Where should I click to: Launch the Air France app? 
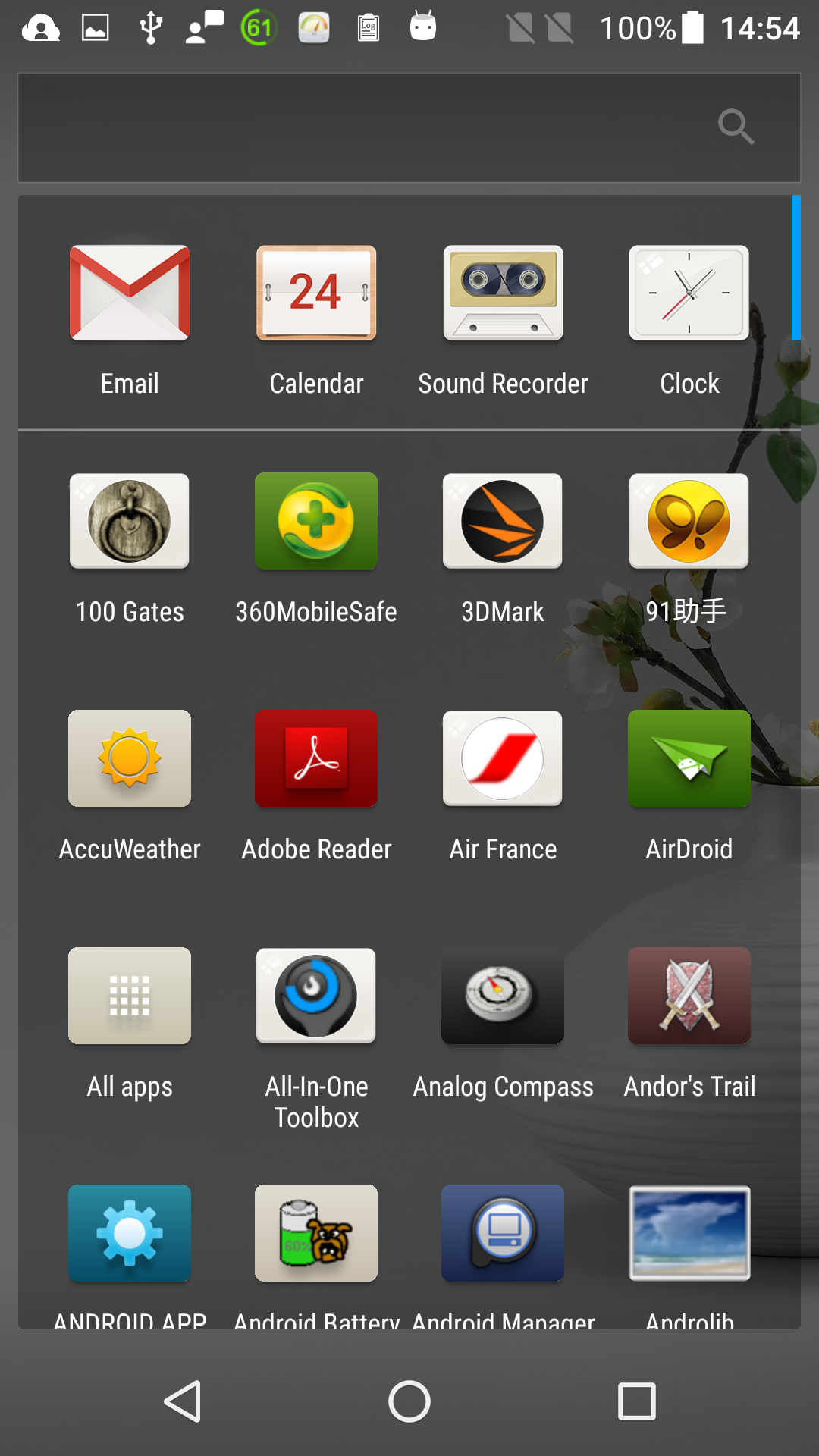pos(503,759)
